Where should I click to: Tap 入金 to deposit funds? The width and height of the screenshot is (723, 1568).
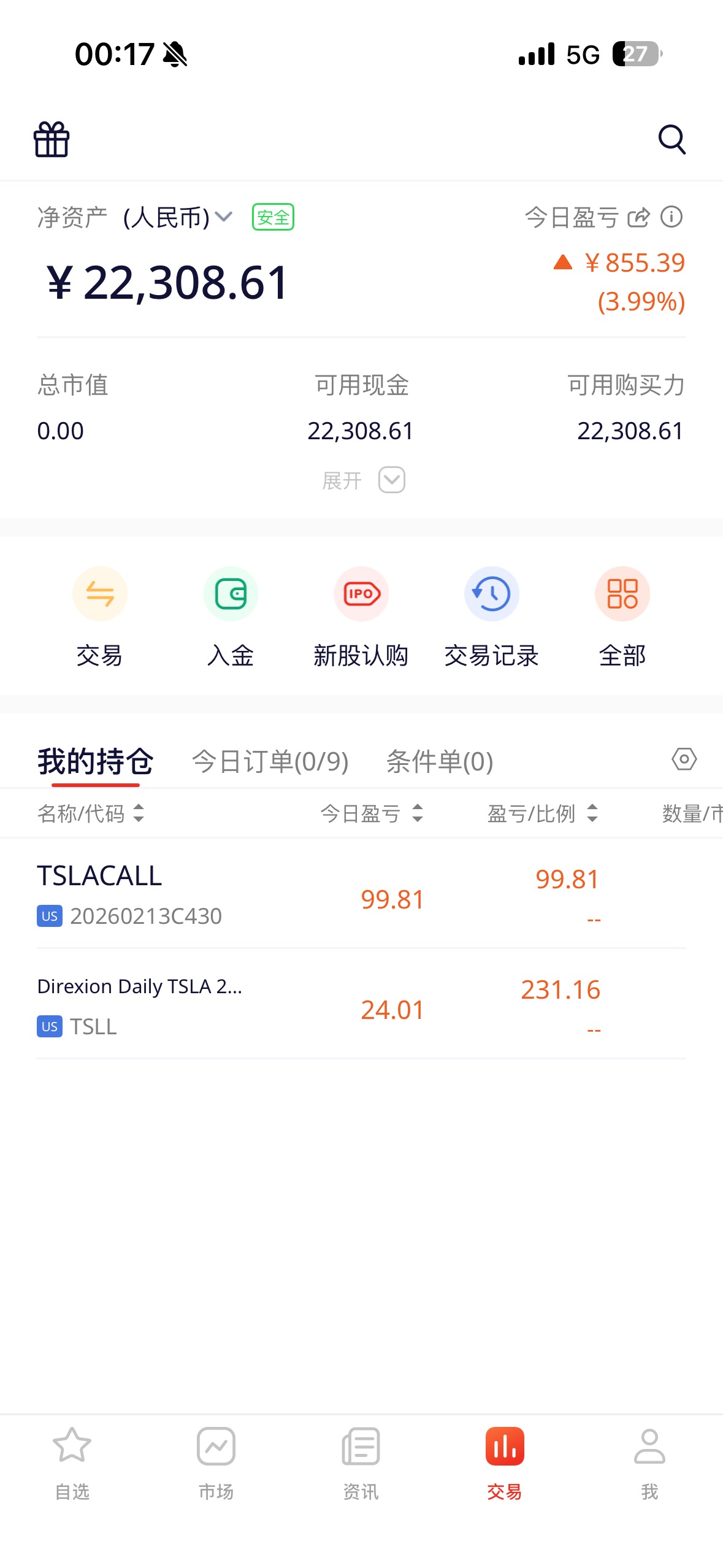231,616
